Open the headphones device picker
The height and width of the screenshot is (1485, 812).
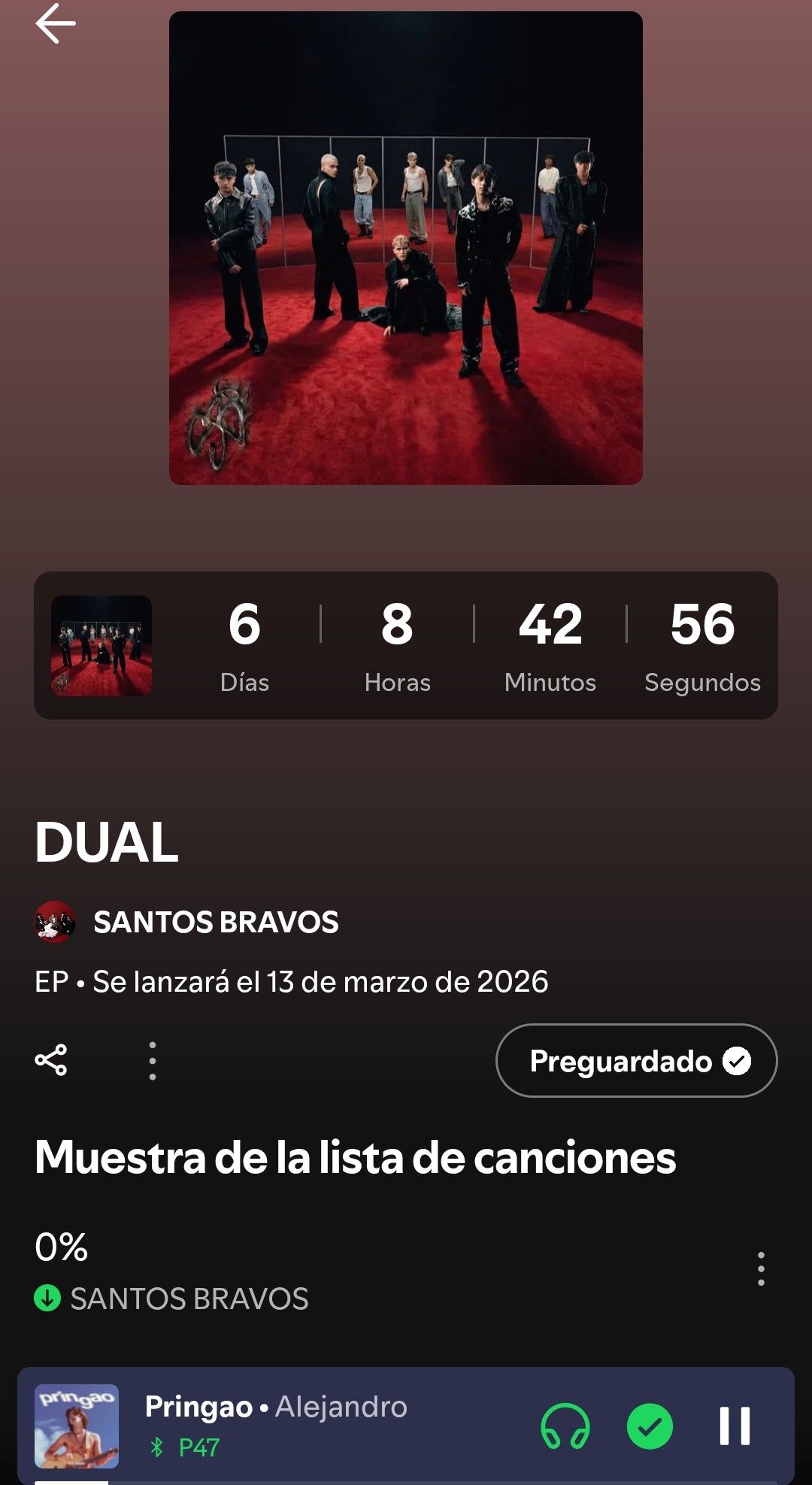coord(565,1426)
